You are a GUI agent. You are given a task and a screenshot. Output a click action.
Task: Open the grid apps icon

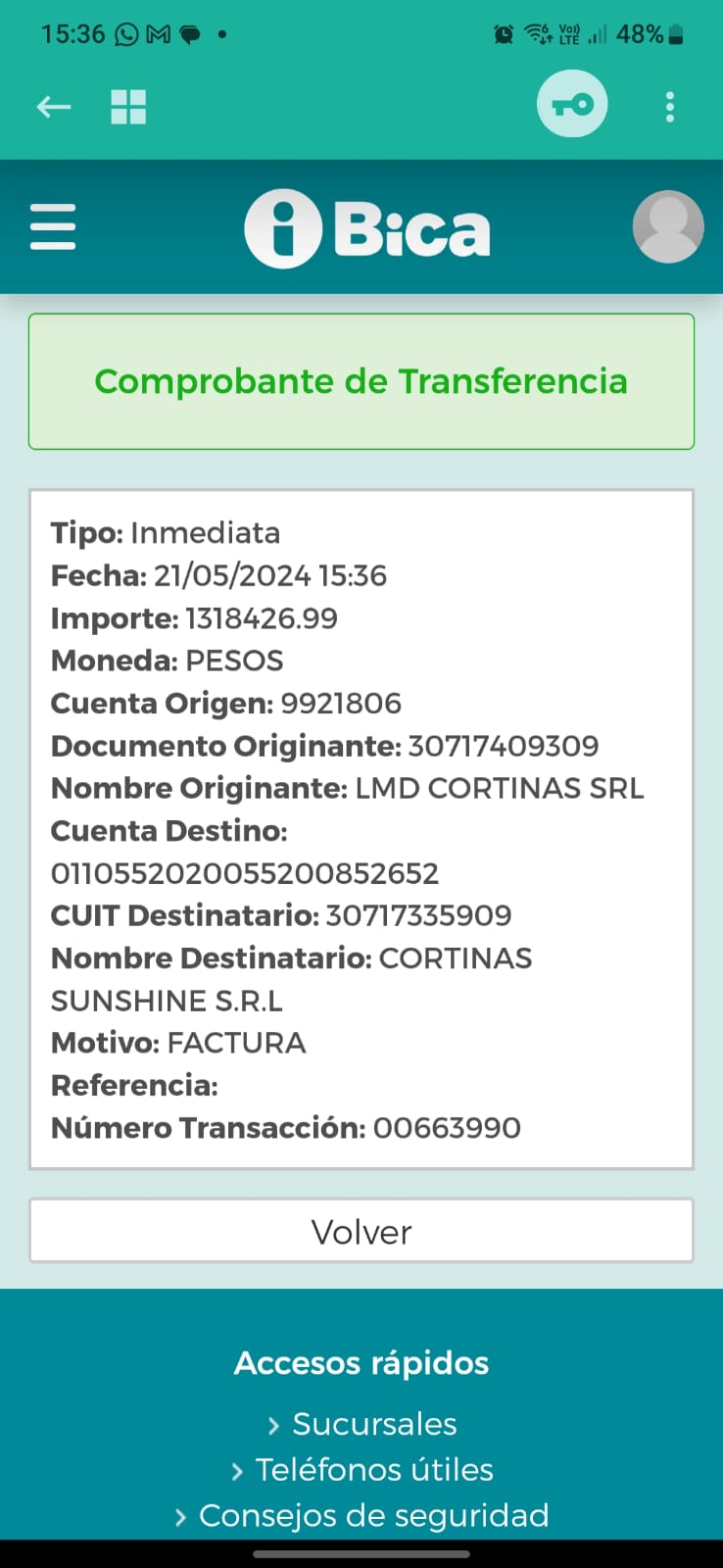tap(128, 107)
